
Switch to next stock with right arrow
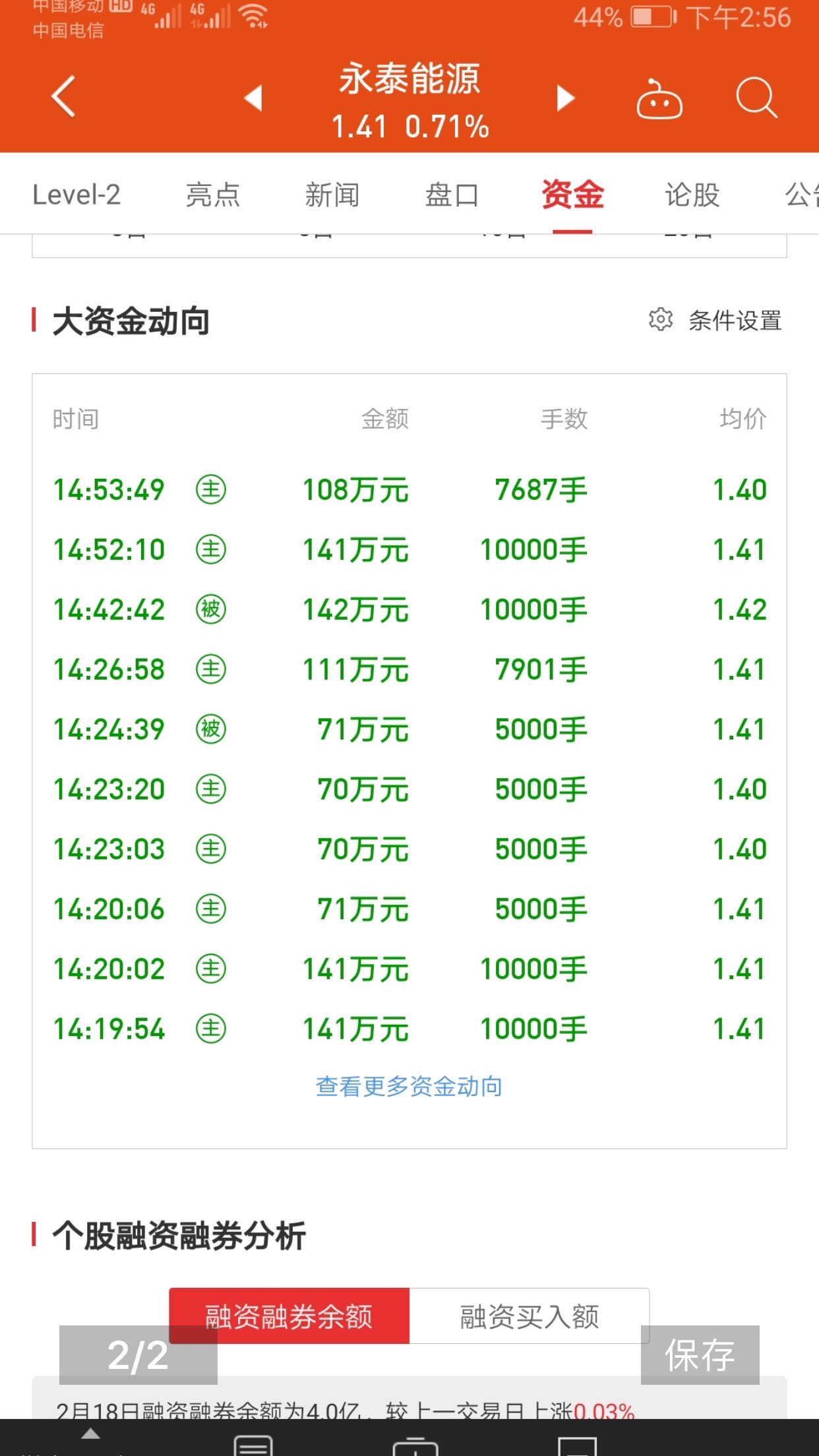coord(564,99)
